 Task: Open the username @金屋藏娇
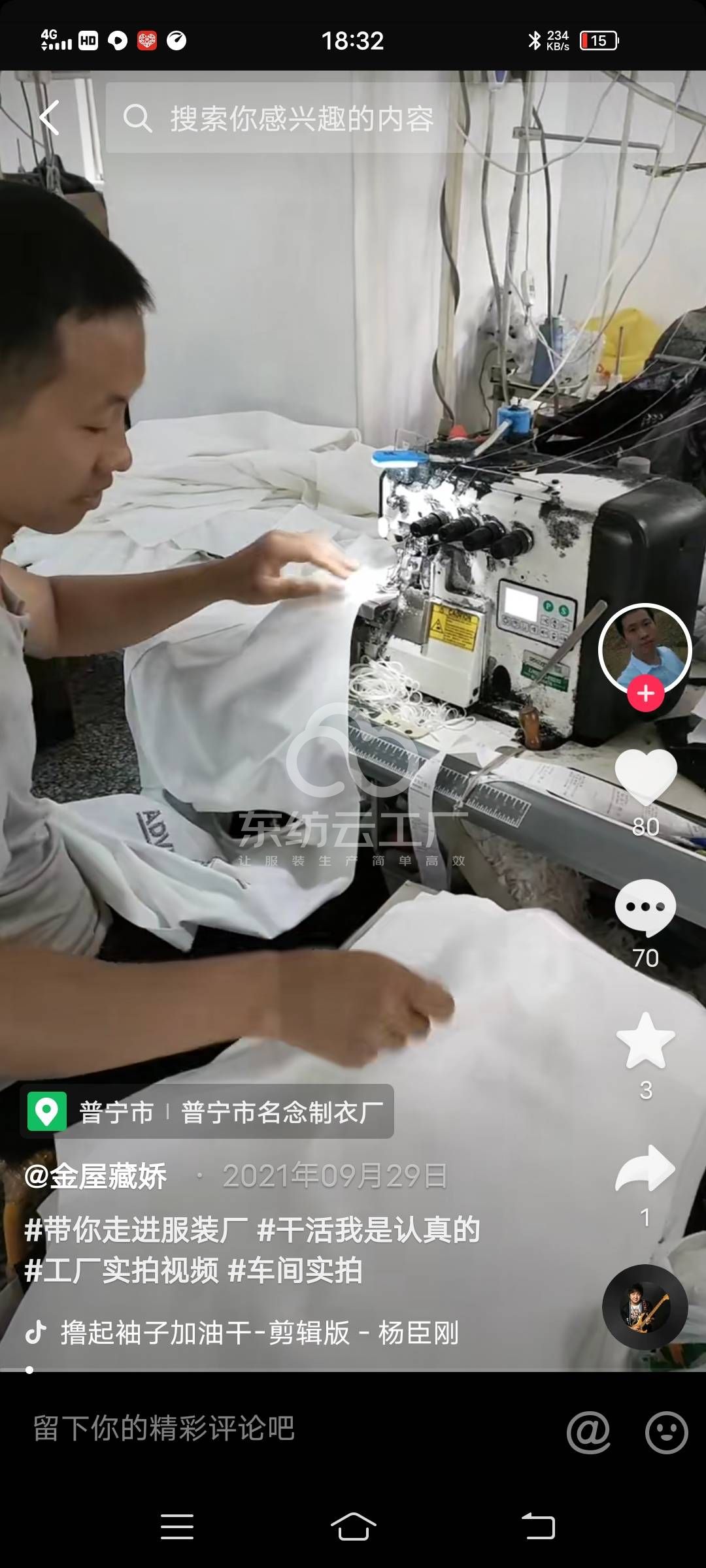click(x=95, y=1177)
